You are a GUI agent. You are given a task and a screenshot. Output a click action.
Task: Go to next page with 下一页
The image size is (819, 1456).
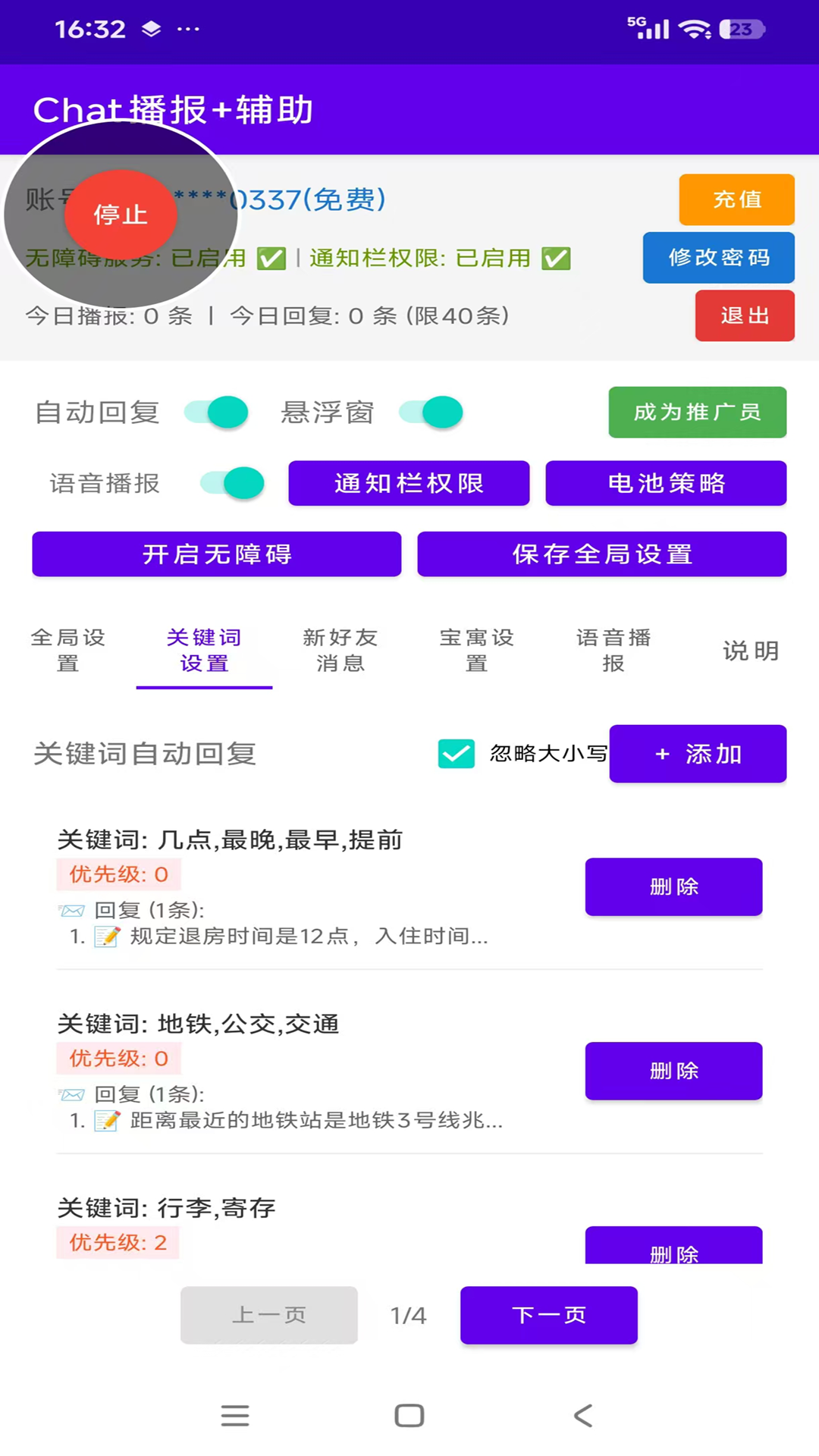pos(548,1316)
